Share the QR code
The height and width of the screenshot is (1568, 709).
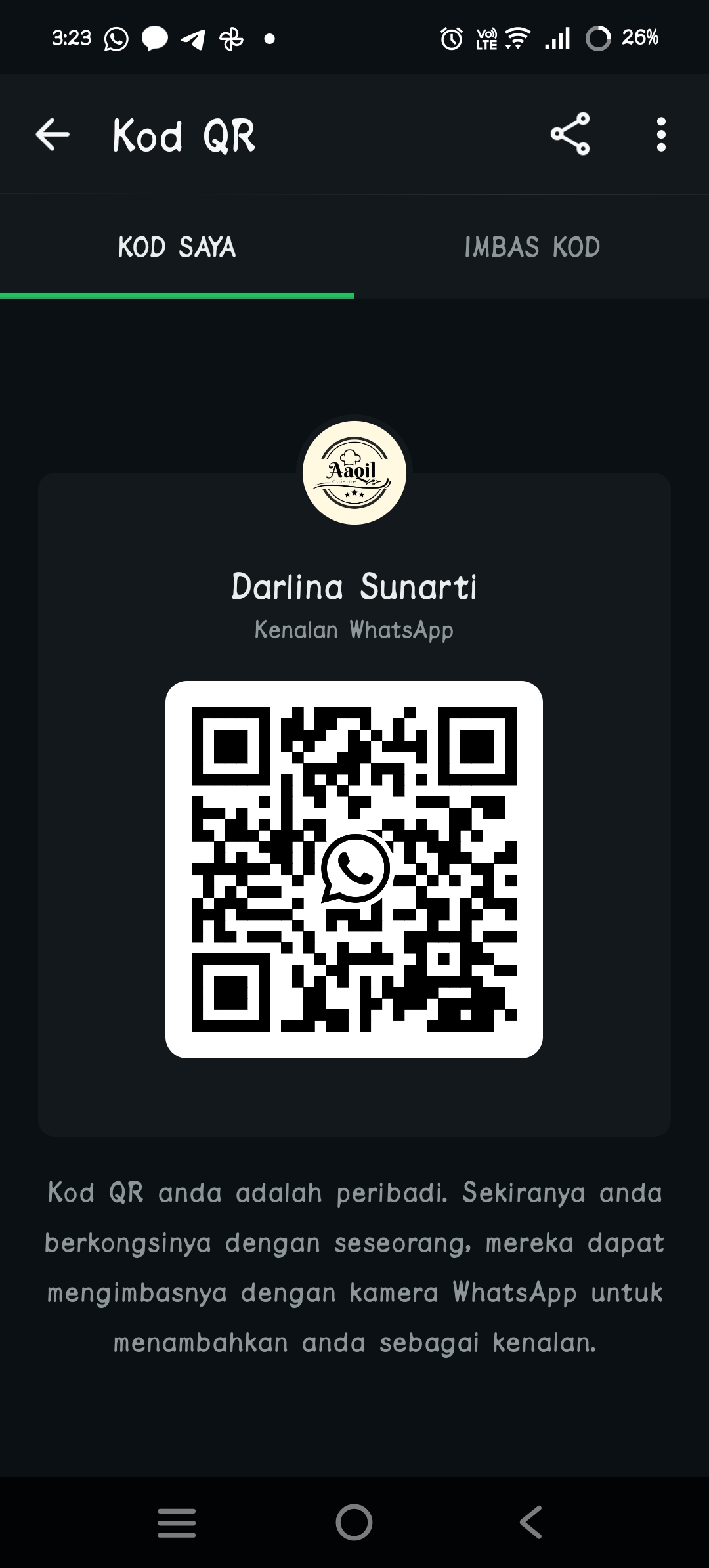[570, 134]
